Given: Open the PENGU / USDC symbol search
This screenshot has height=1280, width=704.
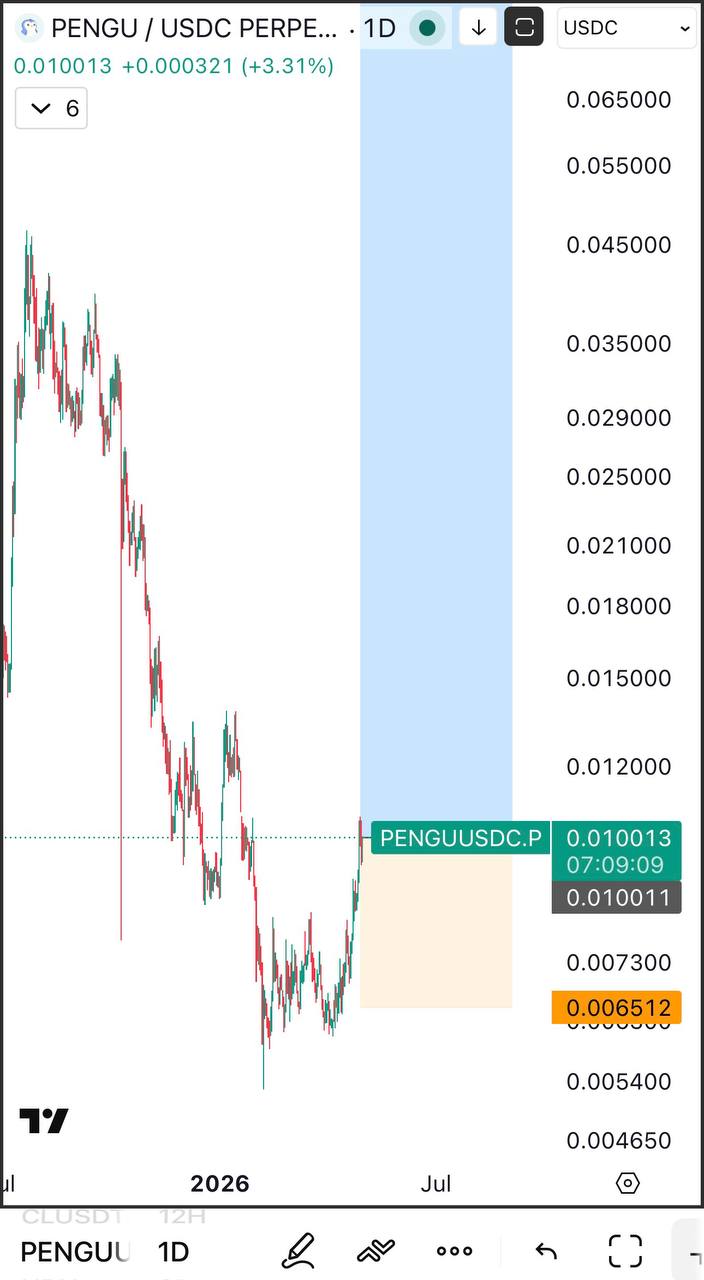Looking at the screenshot, I should (x=180, y=28).
